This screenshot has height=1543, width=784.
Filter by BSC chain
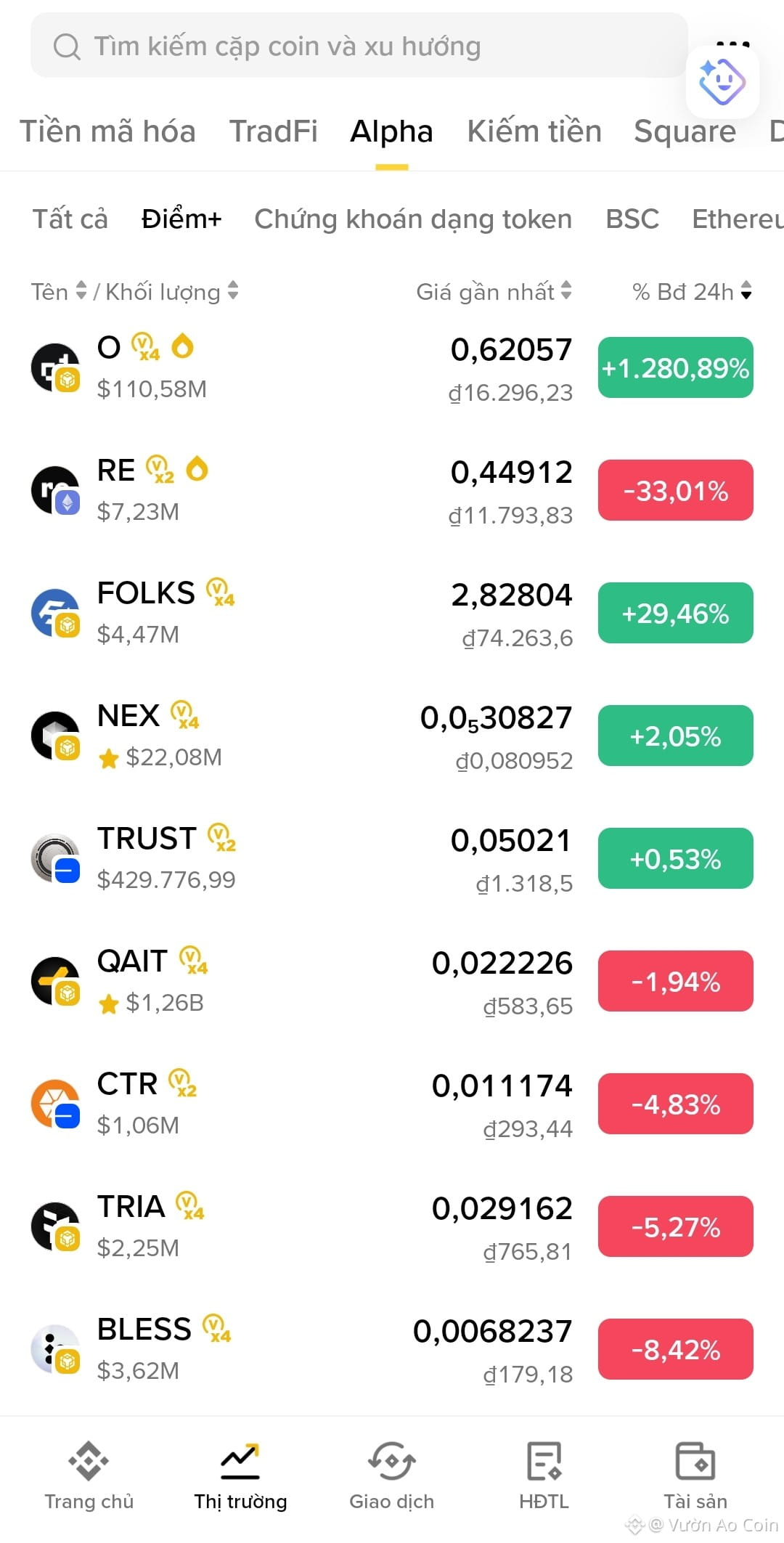point(632,219)
